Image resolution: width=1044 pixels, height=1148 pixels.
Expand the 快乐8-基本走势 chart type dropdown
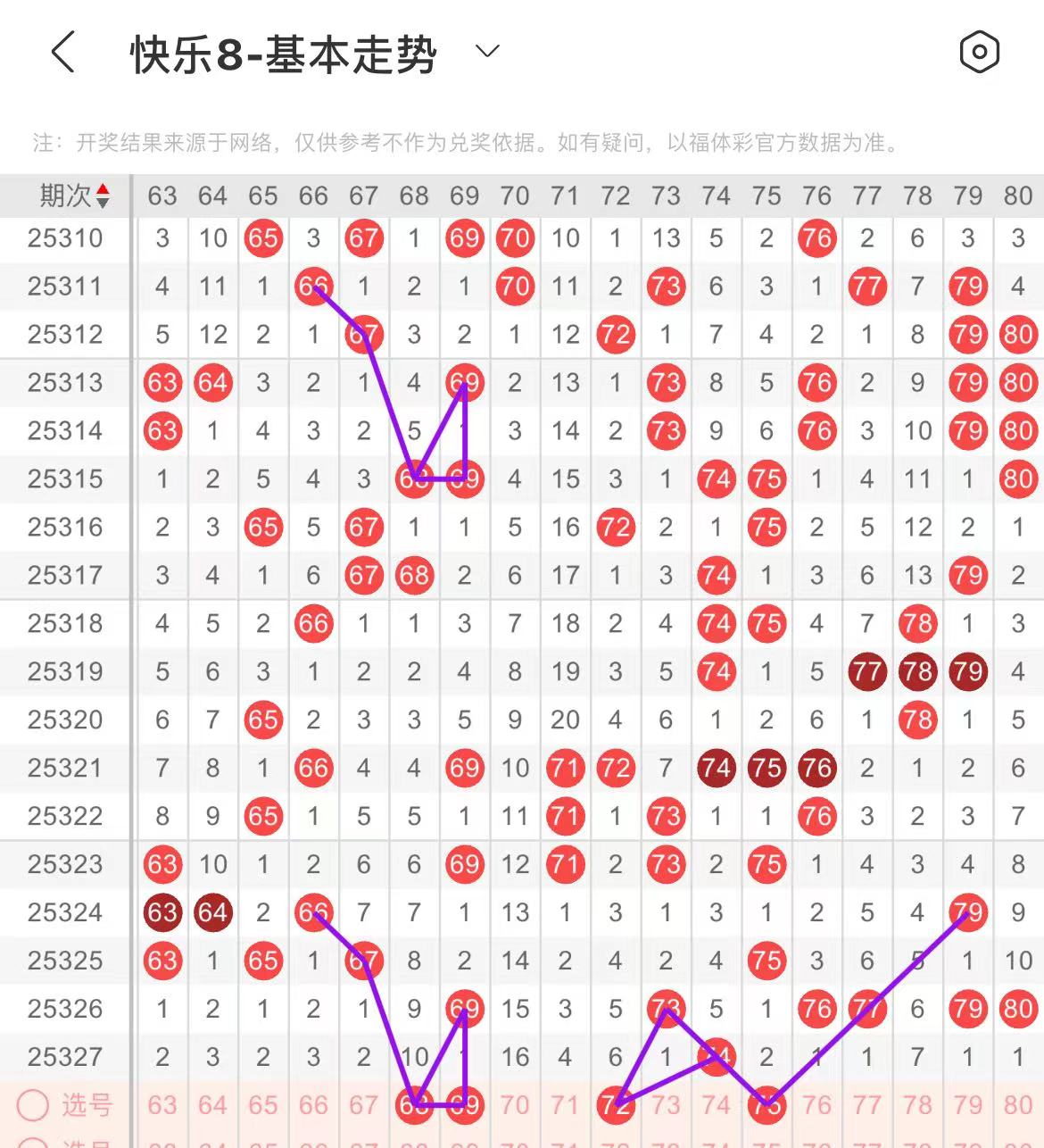coord(487,52)
